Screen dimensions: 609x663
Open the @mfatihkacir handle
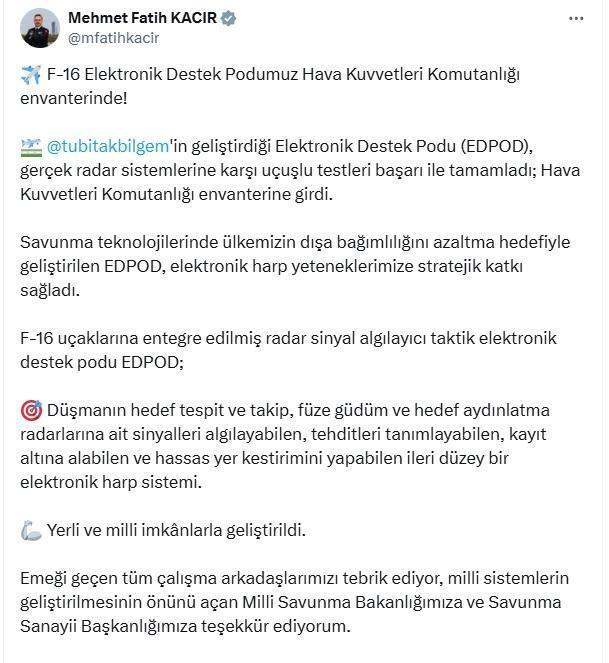tap(114, 38)
